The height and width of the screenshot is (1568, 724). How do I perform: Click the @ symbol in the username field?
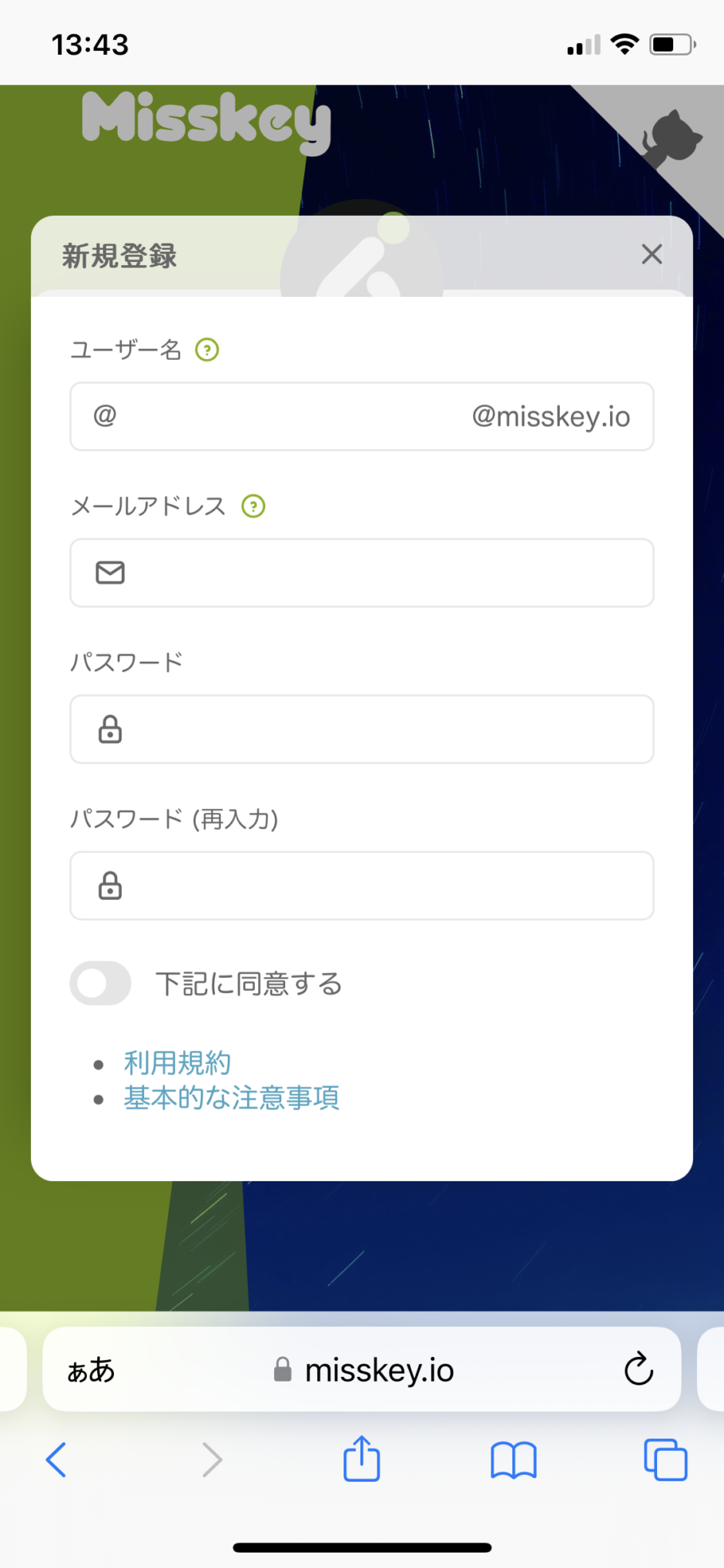[104, 416]
